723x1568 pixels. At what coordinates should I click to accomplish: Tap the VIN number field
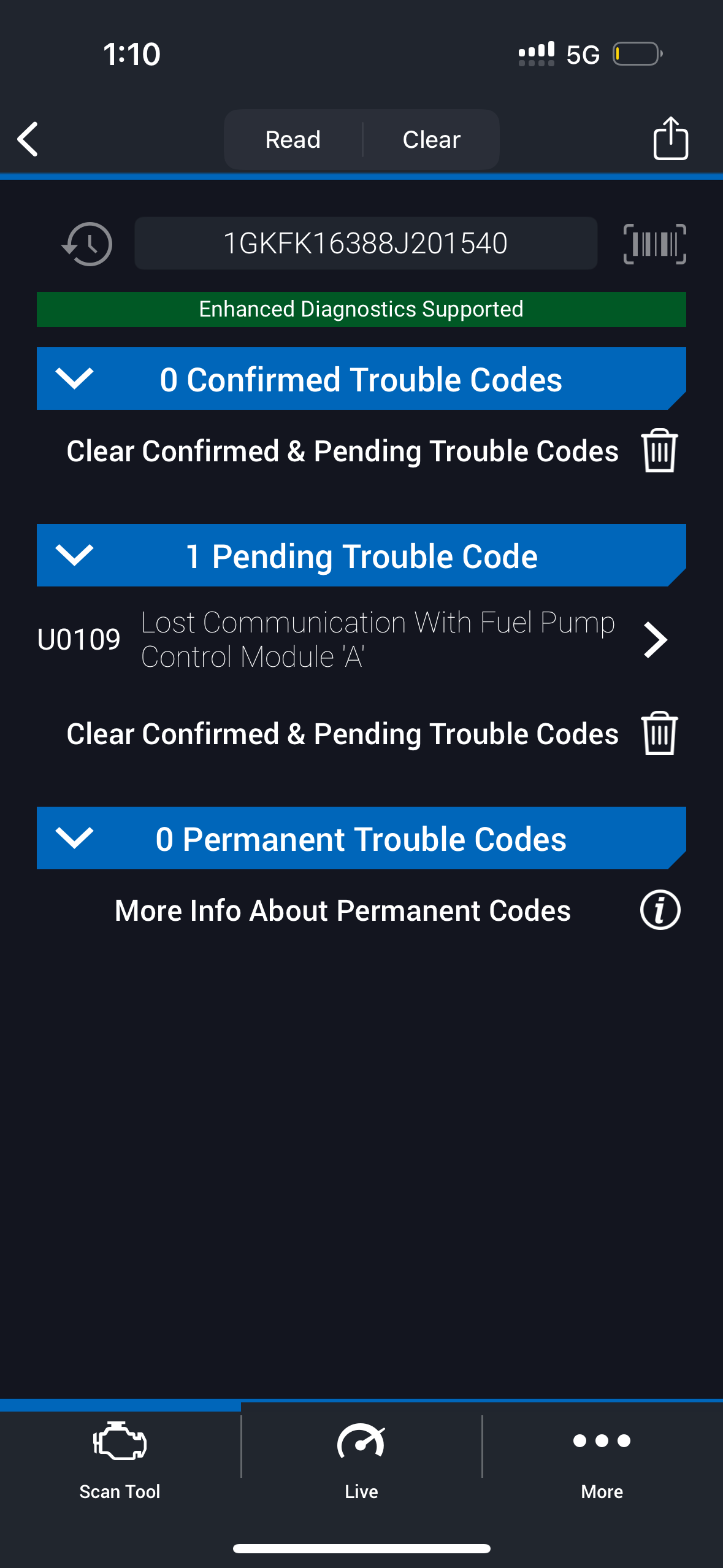tap(365, 244)
